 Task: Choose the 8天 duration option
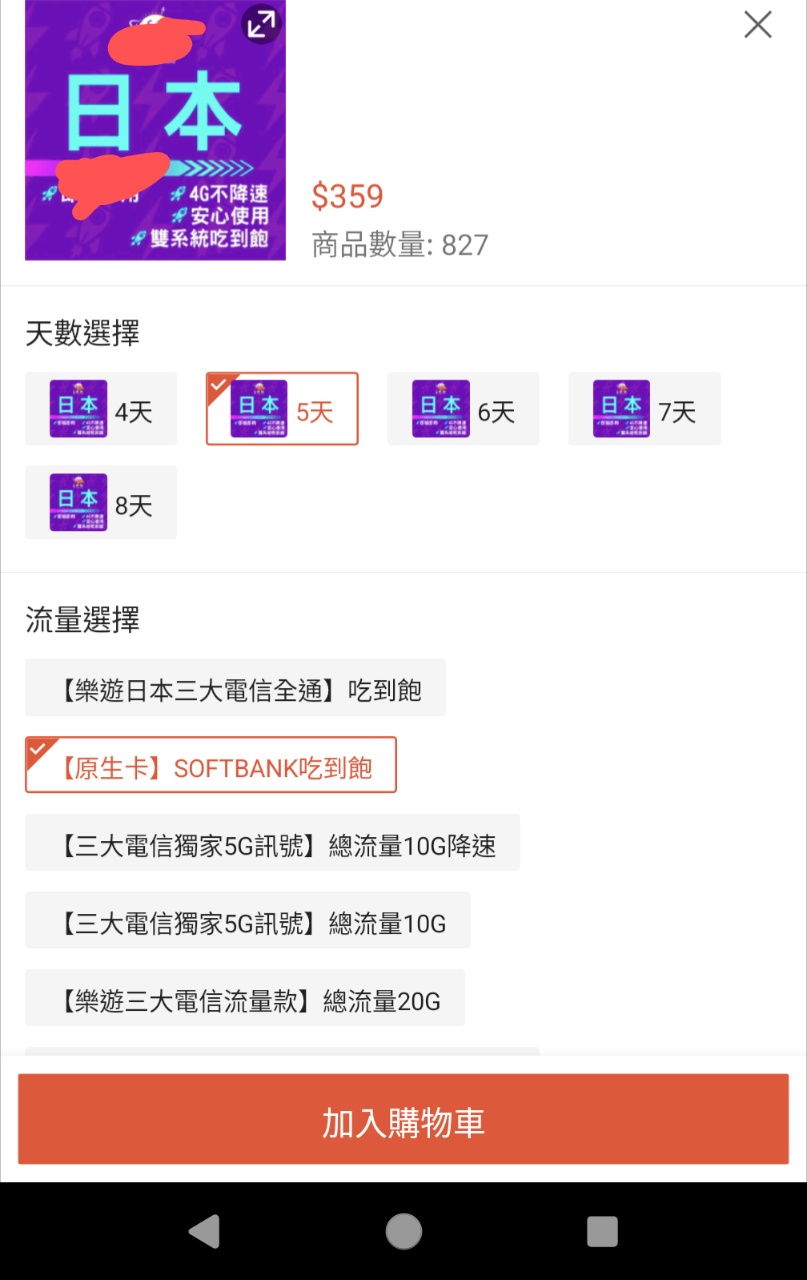101,502
